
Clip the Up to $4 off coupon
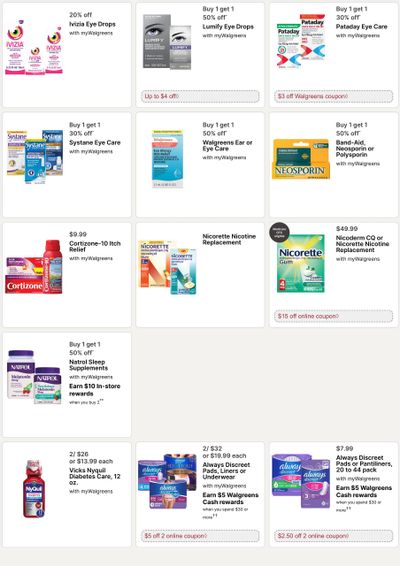[200, 96]
